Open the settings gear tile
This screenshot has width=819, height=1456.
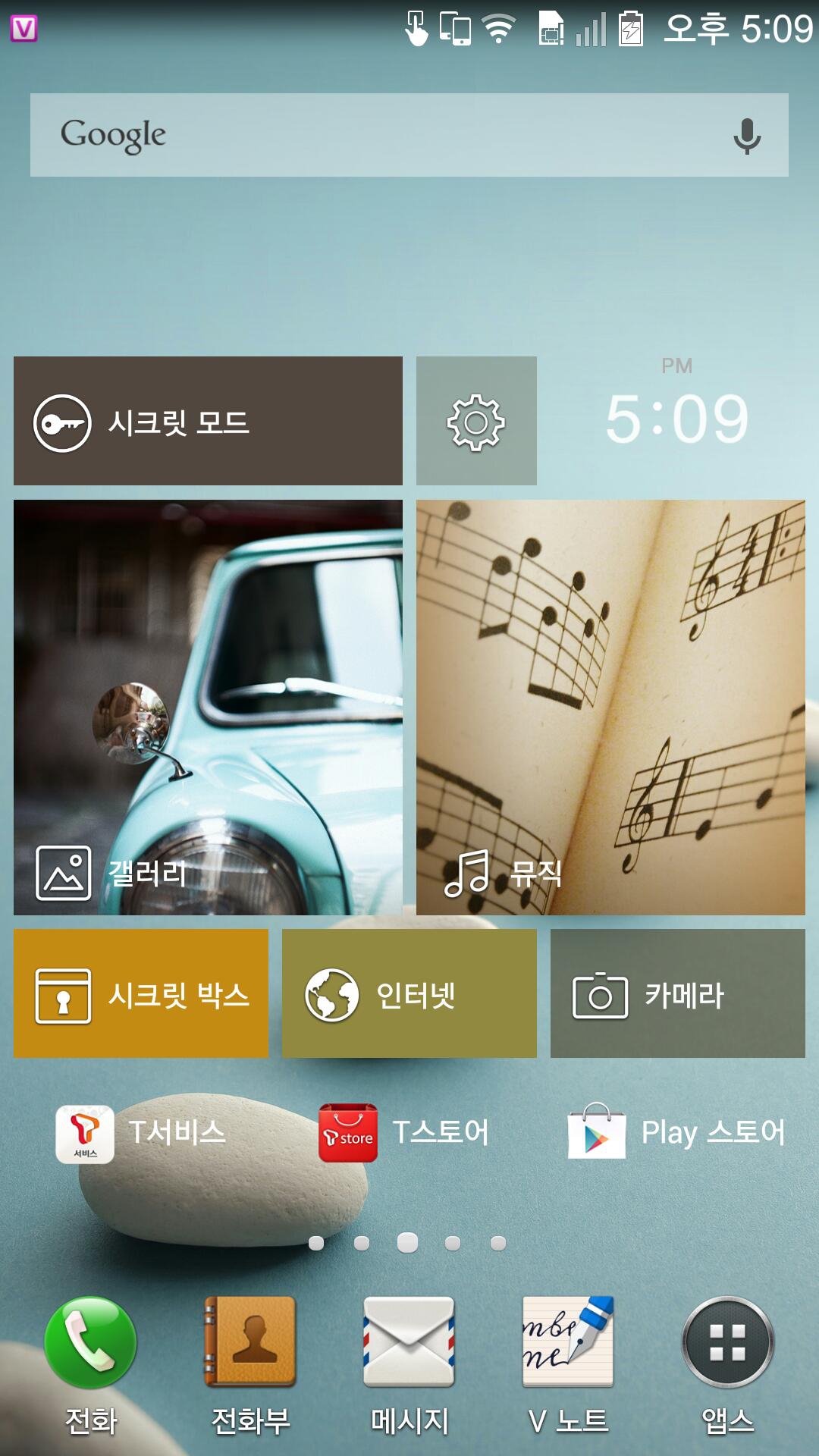pyautogui.click(x=476, y=421)
